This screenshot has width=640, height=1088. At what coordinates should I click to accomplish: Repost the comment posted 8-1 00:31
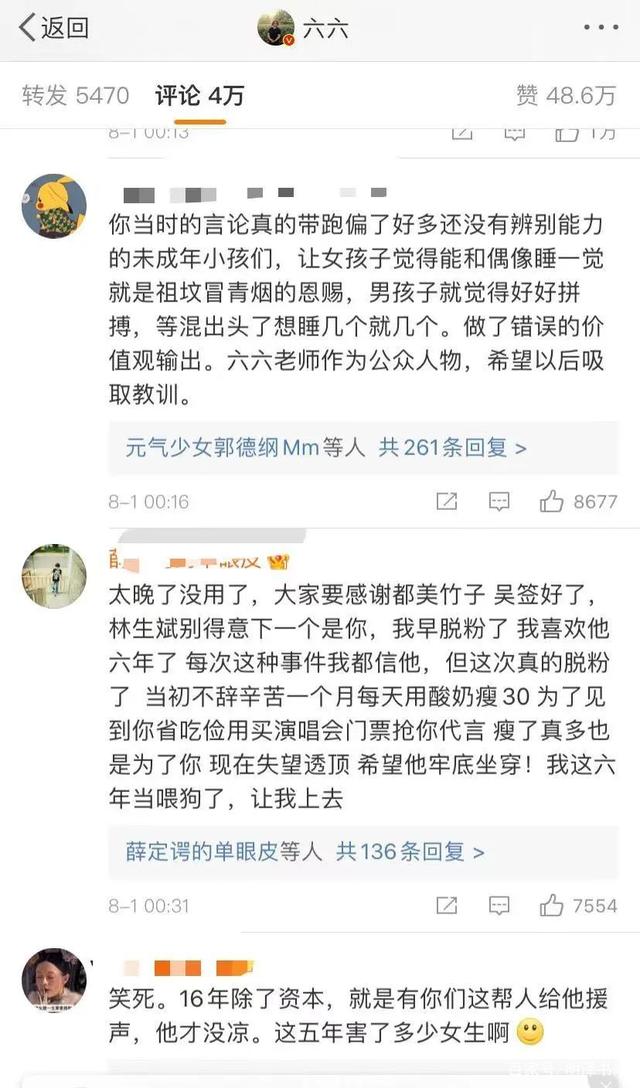(x=446, y=906)
